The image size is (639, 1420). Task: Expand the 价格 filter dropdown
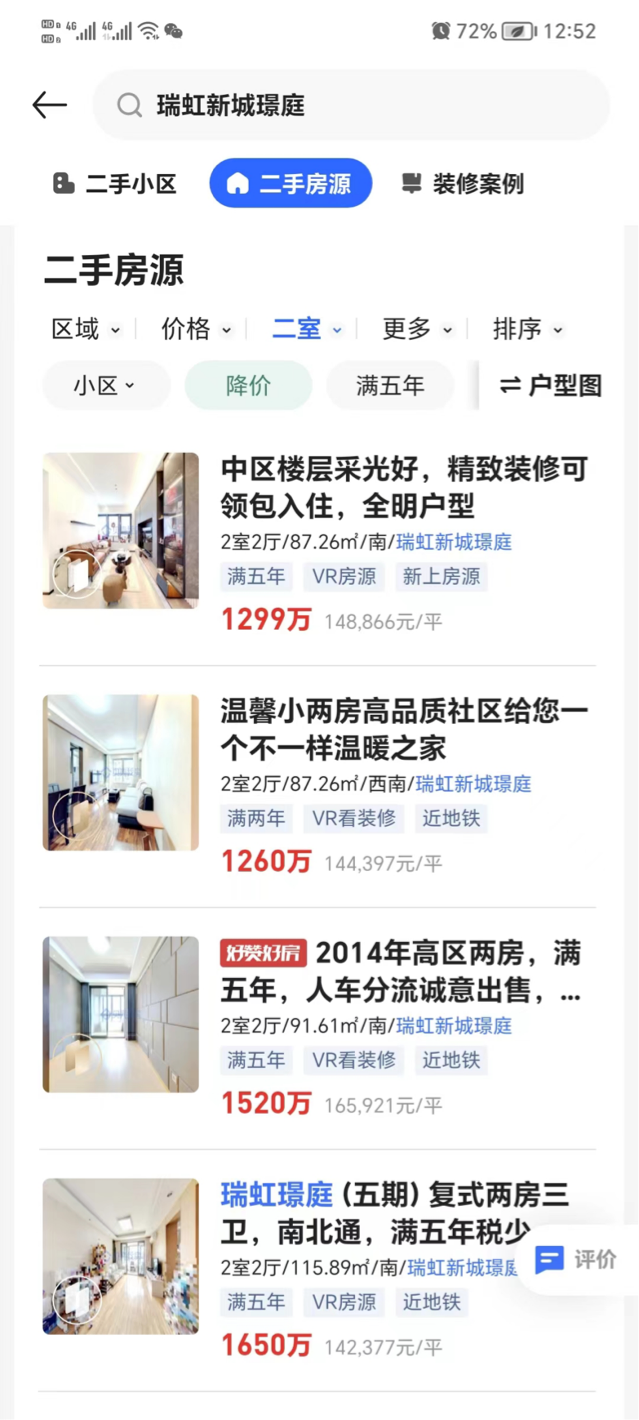click(x=197, y=329)
